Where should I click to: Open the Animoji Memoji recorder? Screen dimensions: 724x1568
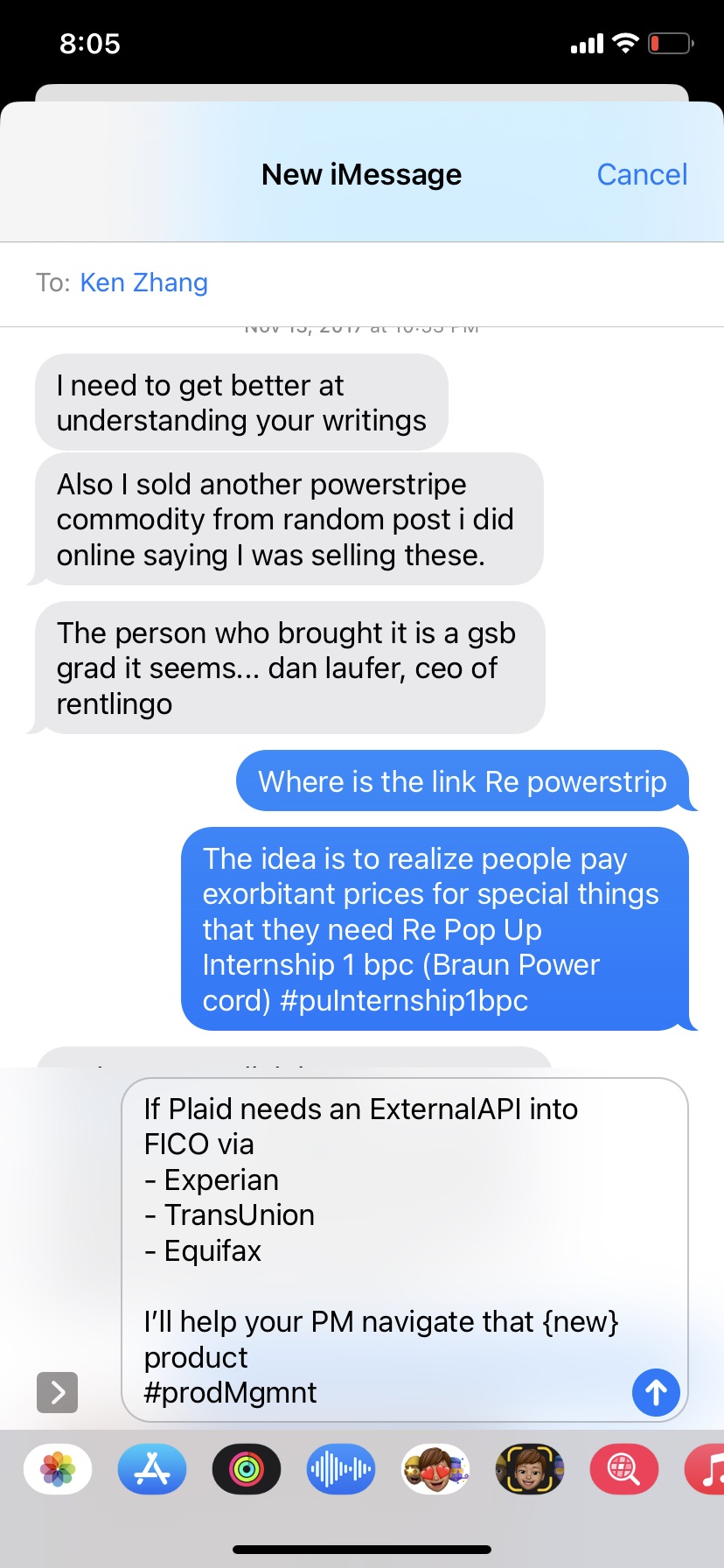(x=530, y=1469)
